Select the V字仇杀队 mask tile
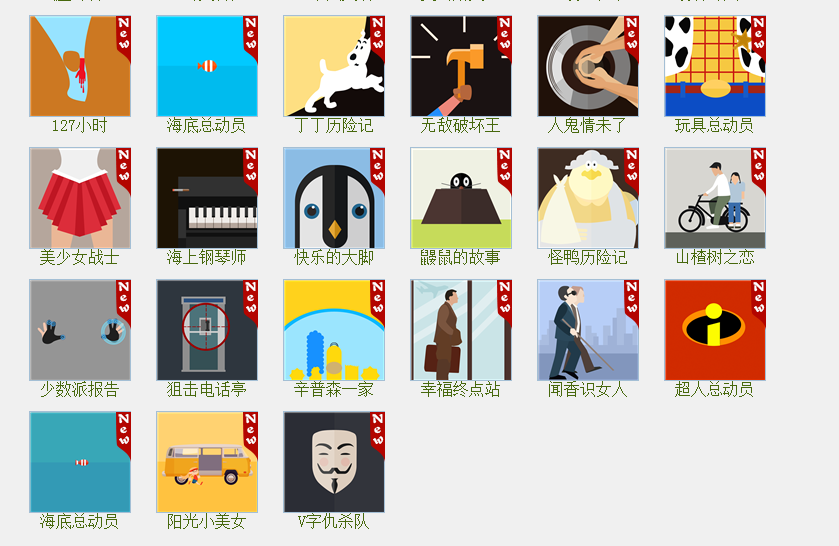Screen dimensions: 839x546 click(334, 462)
